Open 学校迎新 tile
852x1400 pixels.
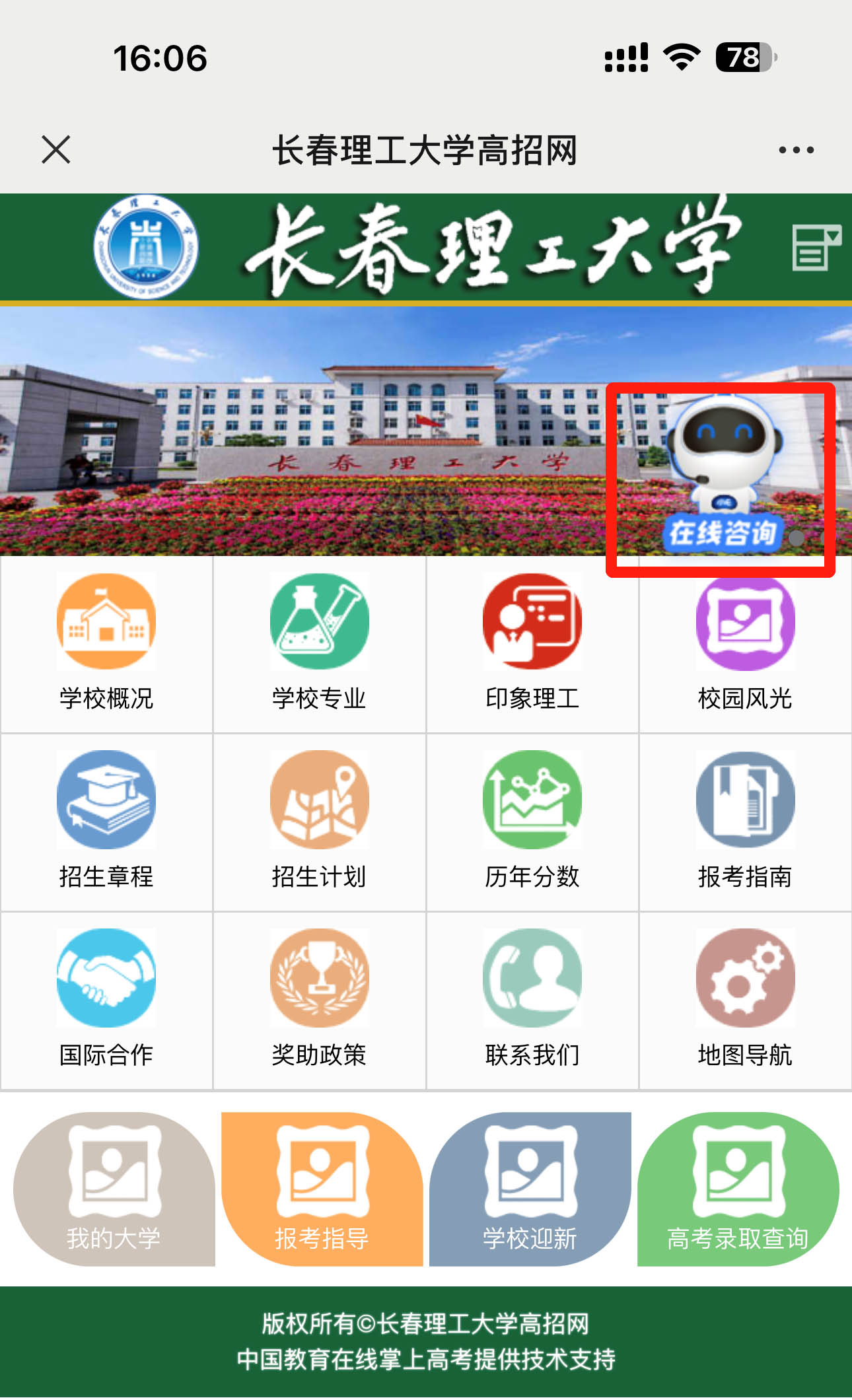pos(530,1189)
